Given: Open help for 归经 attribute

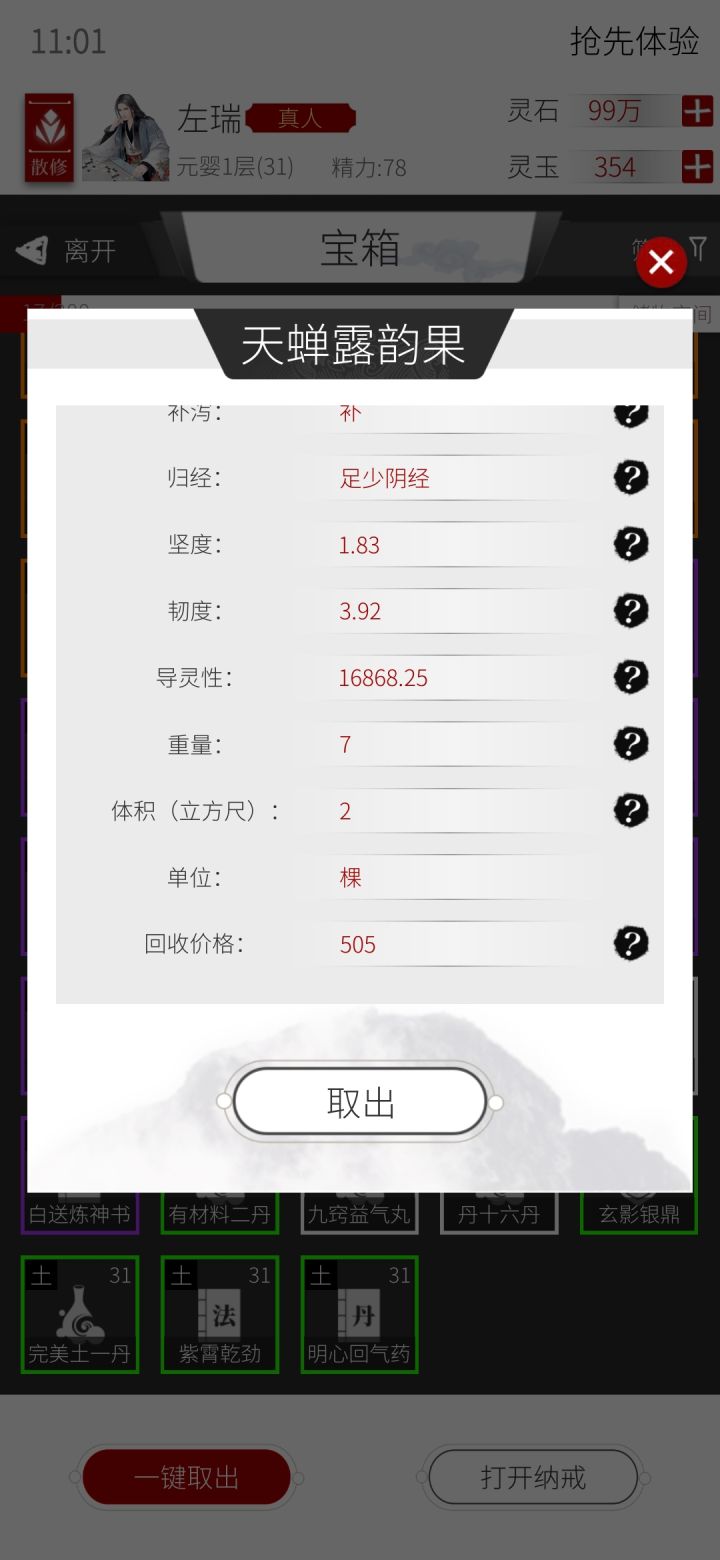Looking at the screenshot, I should click(x=630, y=477).
